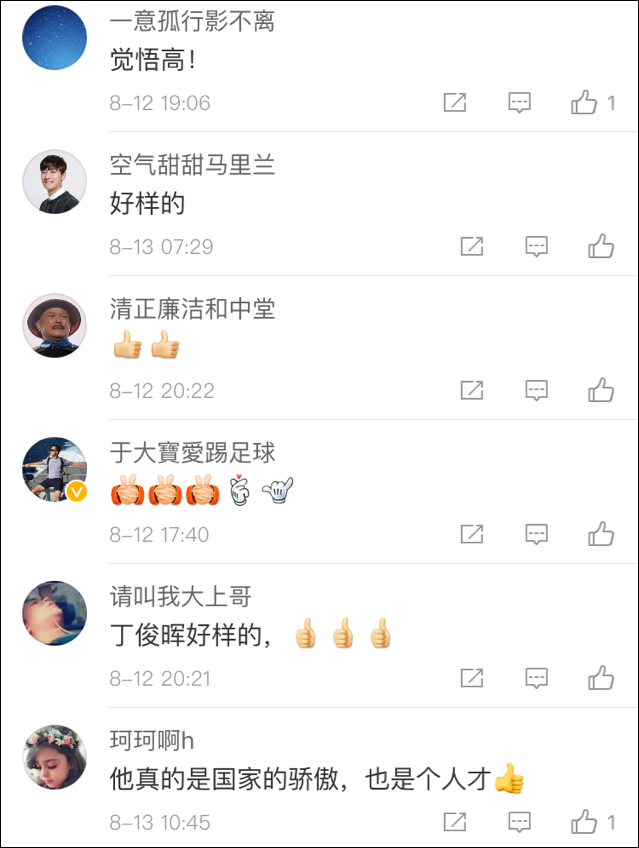639x848 pixels.
Task: Reply to 珂珂啊h's comment
Action: [519, 822]
